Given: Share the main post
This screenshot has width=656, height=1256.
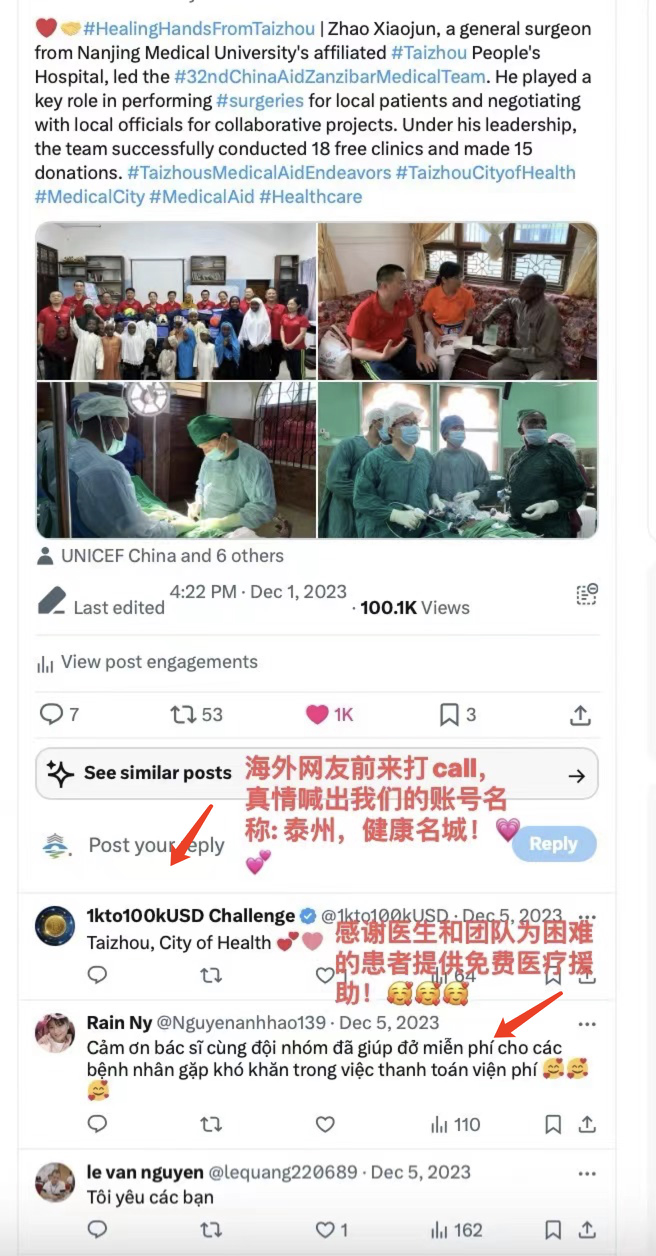Looking at the screenshot, I should click(580, 714).
